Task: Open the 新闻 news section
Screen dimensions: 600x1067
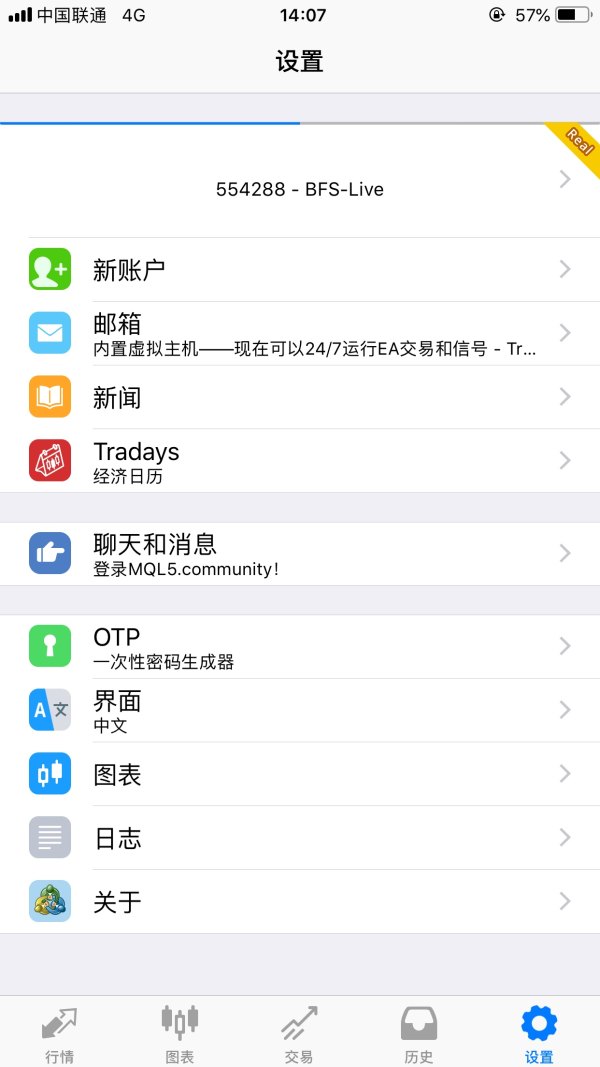Action: [300, 397]
